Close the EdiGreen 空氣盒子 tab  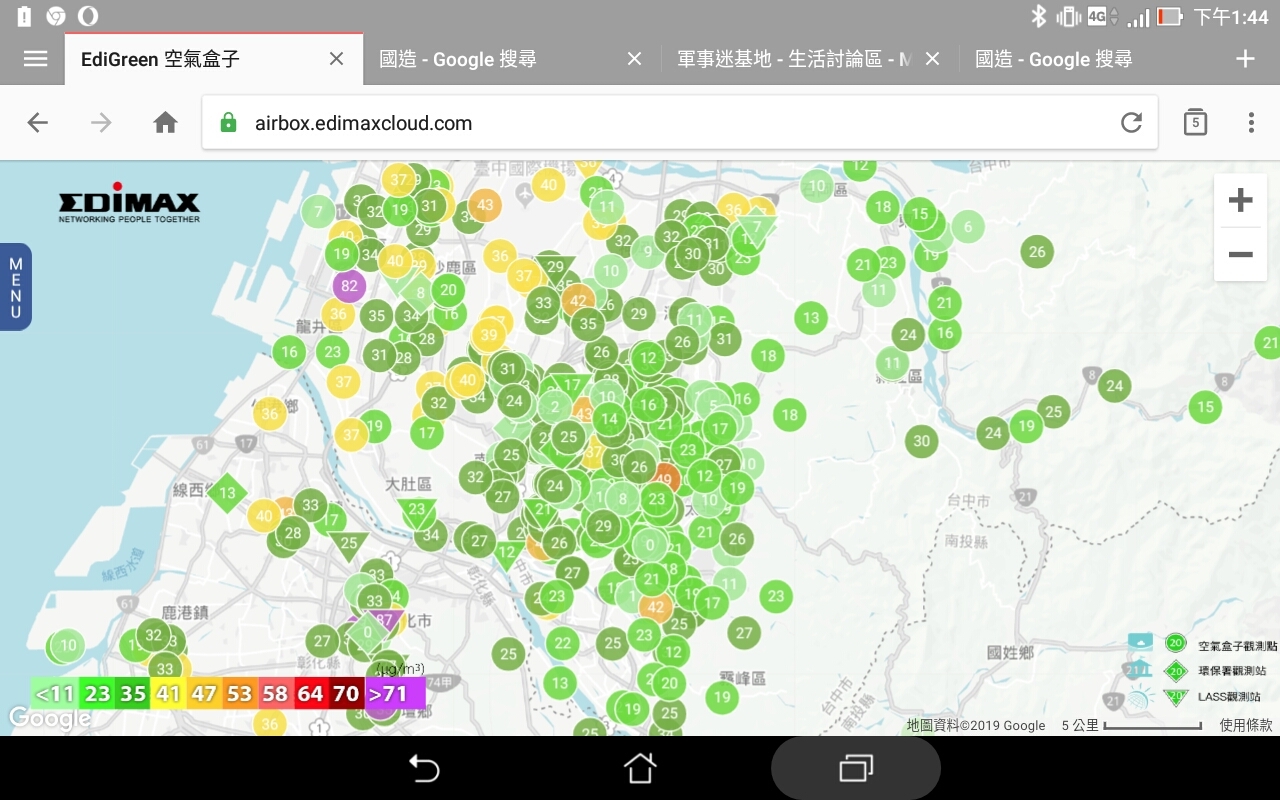[x=336, y=59]
